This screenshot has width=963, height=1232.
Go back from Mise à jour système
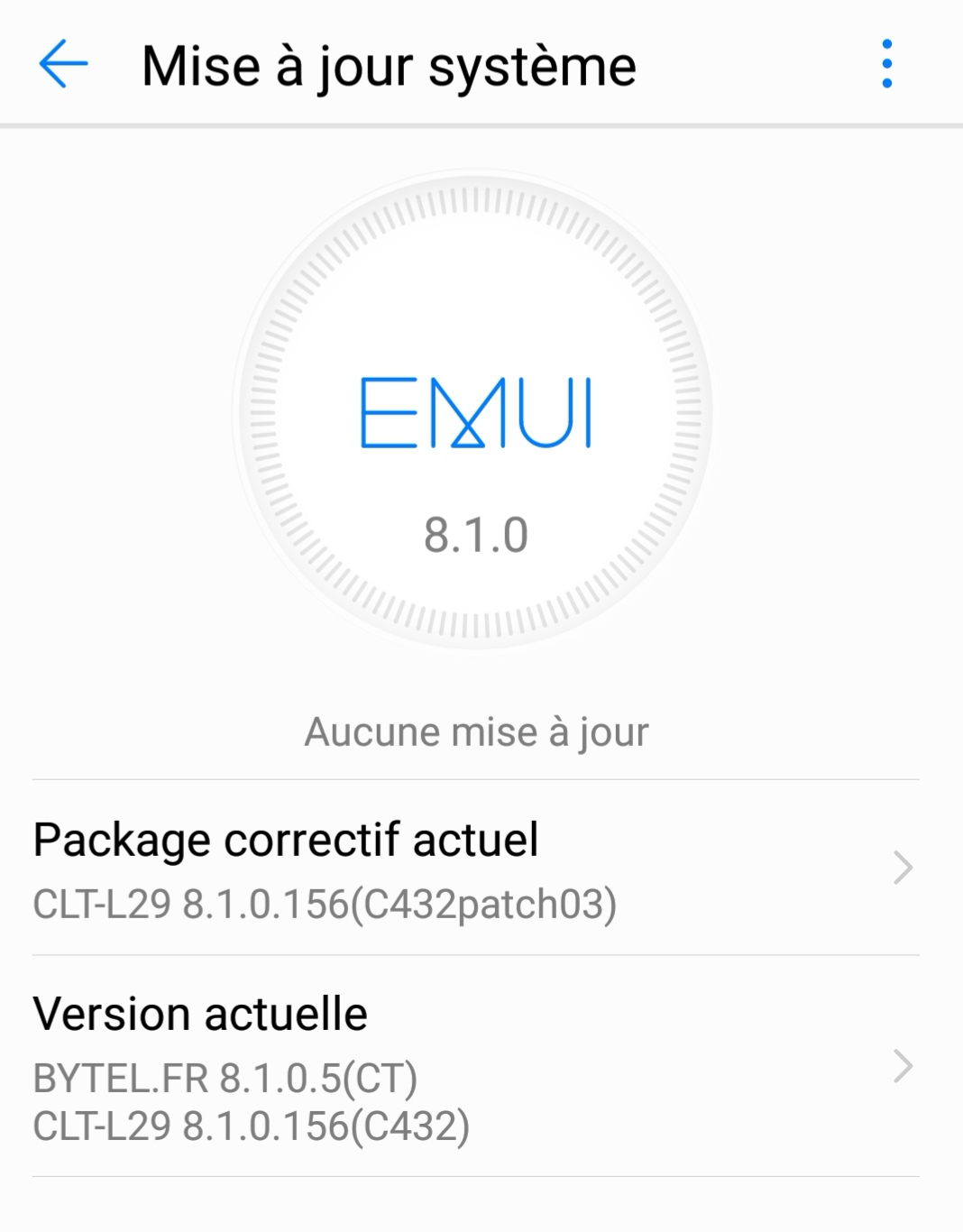click(x=63, y=64)
